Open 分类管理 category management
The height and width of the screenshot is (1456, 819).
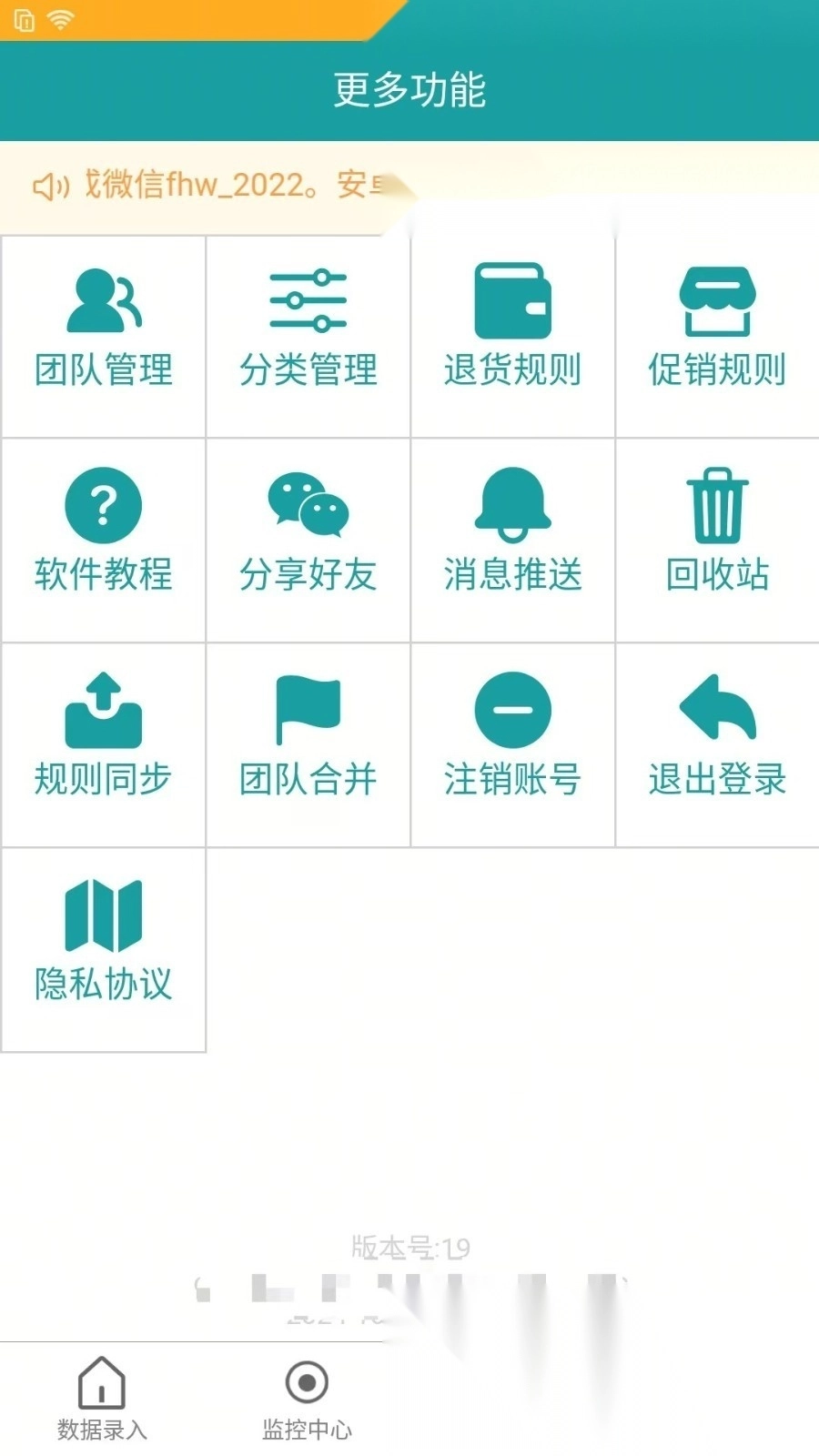[308, 335]
